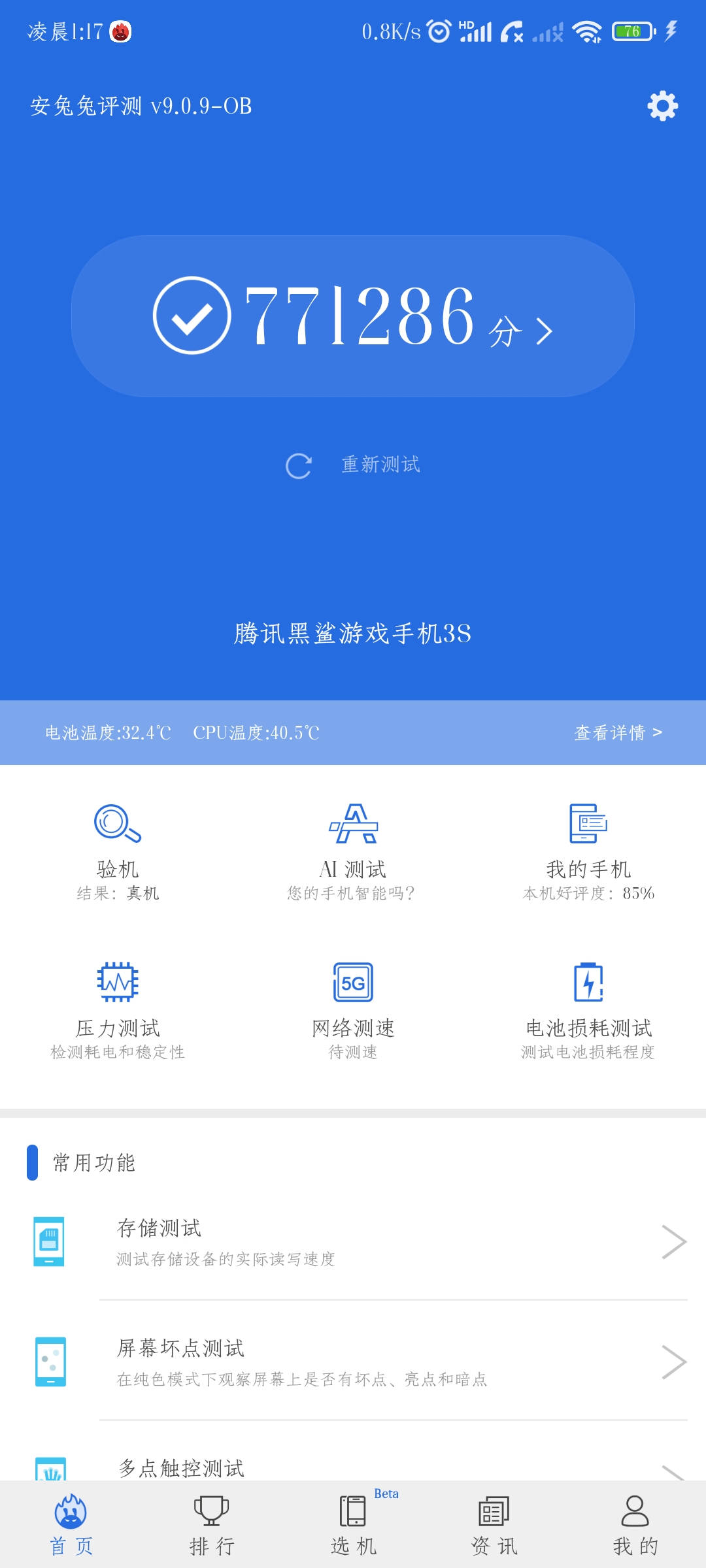The width and height of the screenshot is (706, 1568).
Task: Open the 屏幕坏点测试 row
Action: point(353,1362)
